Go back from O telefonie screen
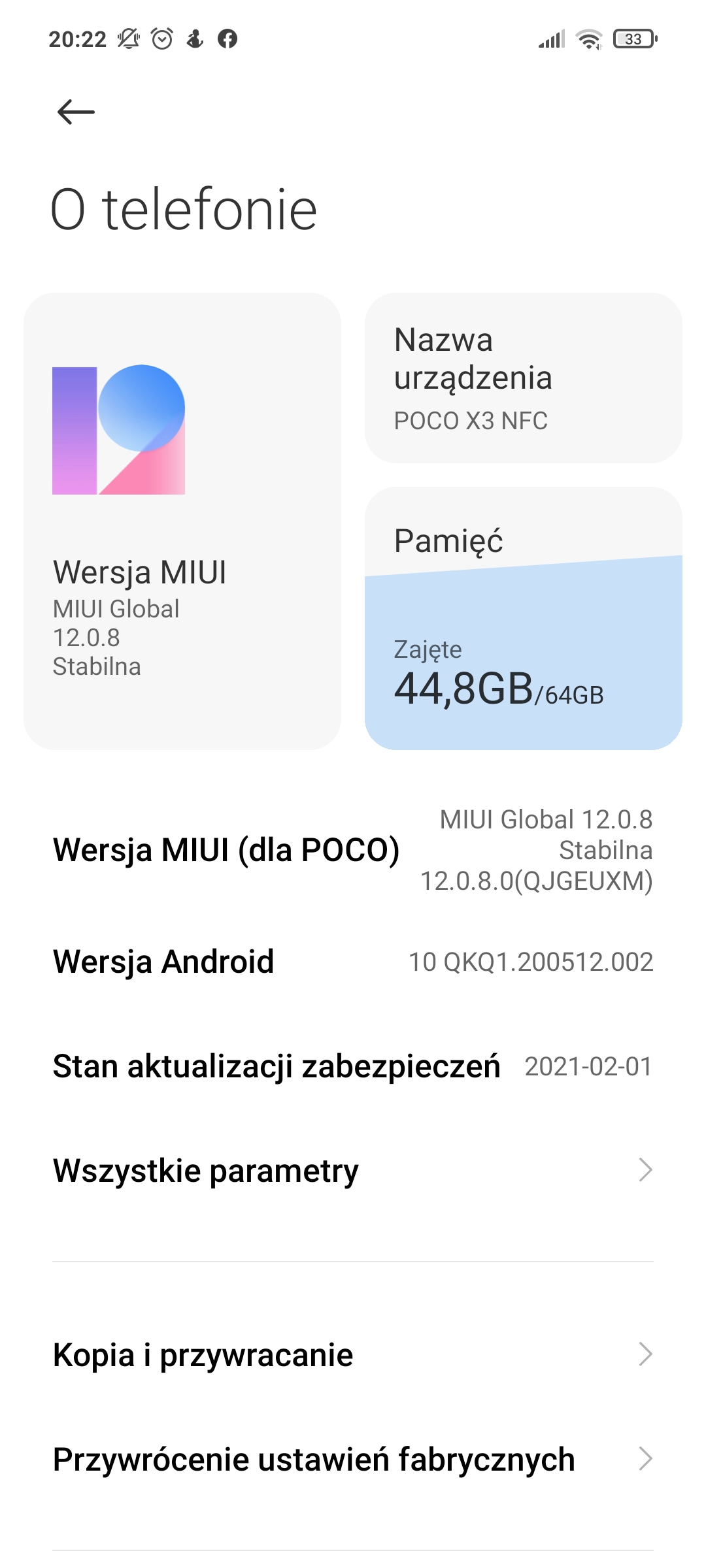The width and height of the screenshot is (706, 1568). click(x=76, y=112)
